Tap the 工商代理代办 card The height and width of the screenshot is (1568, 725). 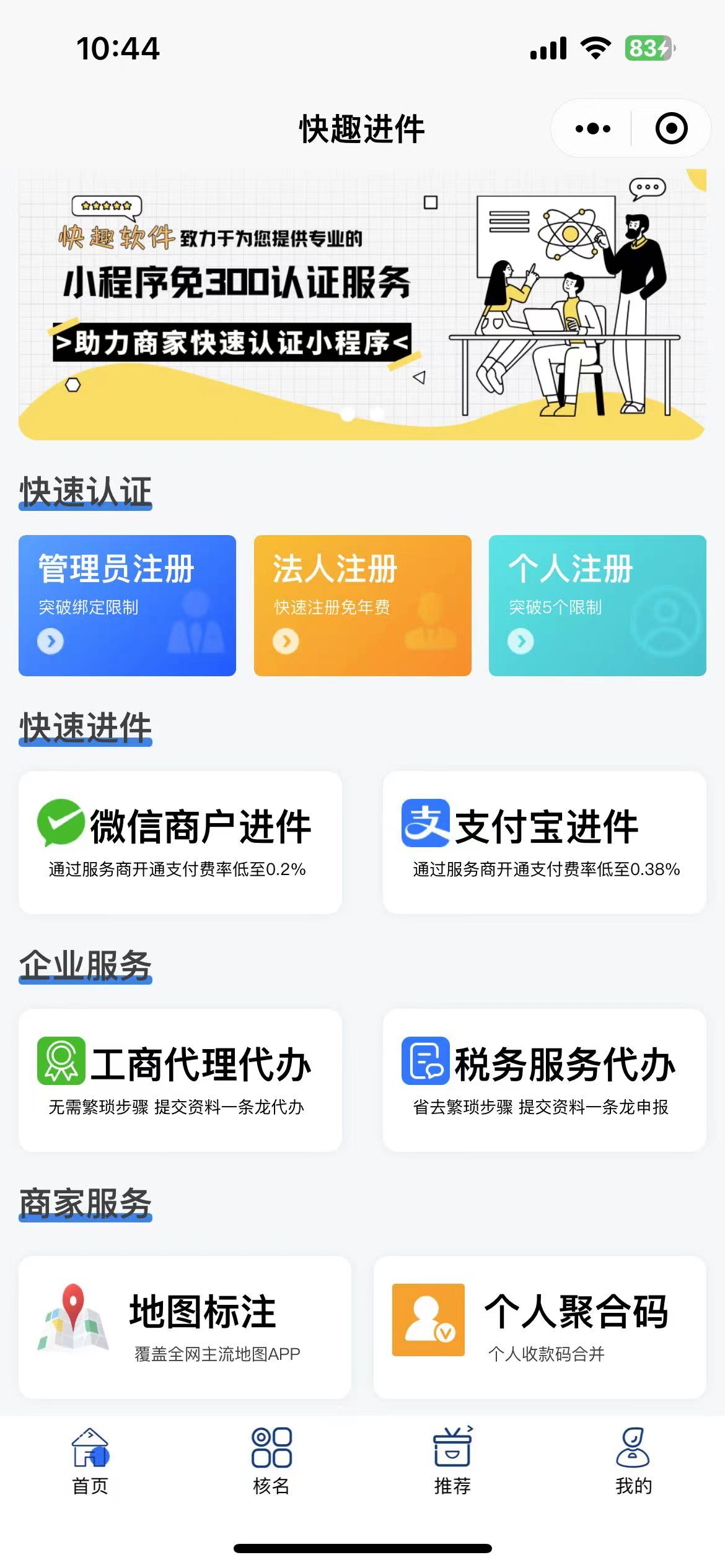click(x=180, y=1080)
